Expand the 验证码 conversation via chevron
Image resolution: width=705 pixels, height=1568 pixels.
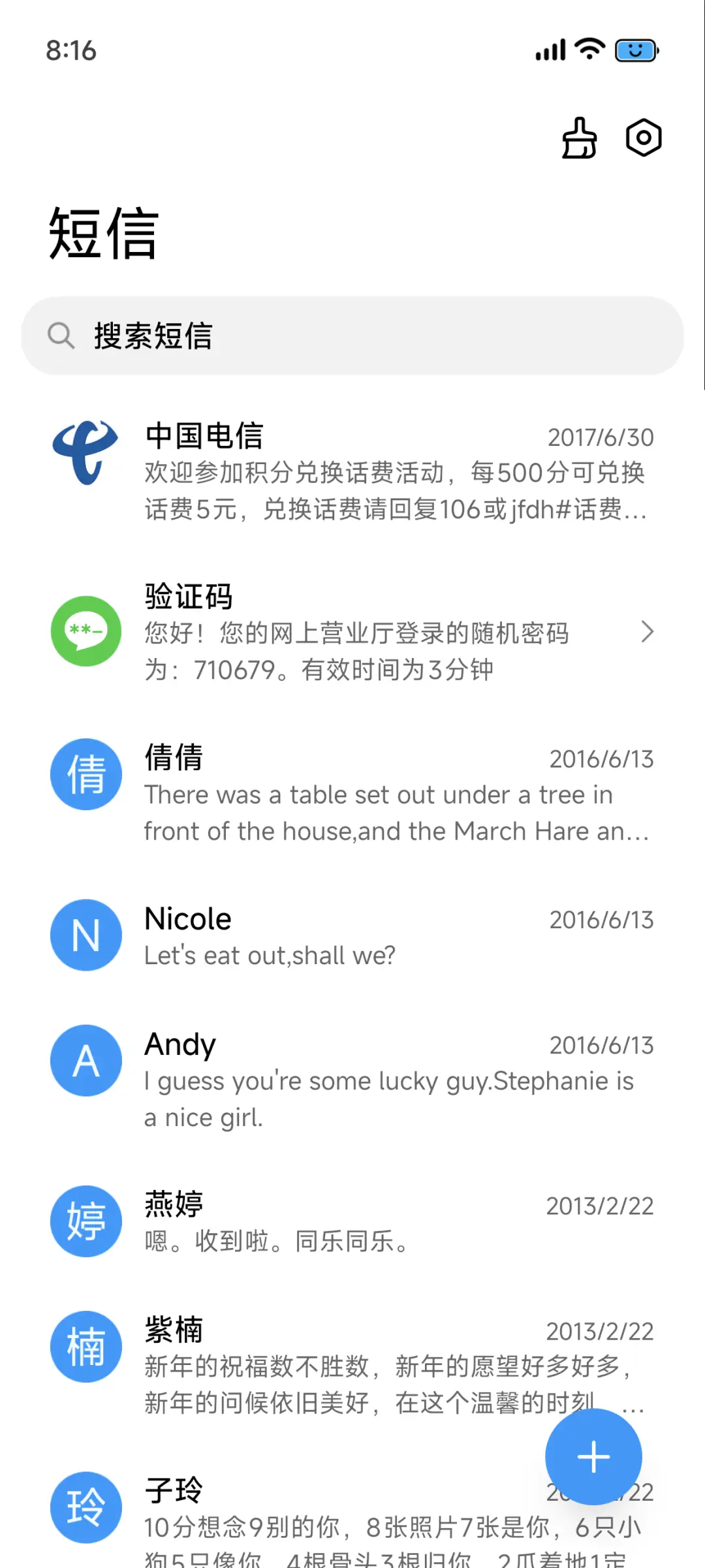pos(648,631)
